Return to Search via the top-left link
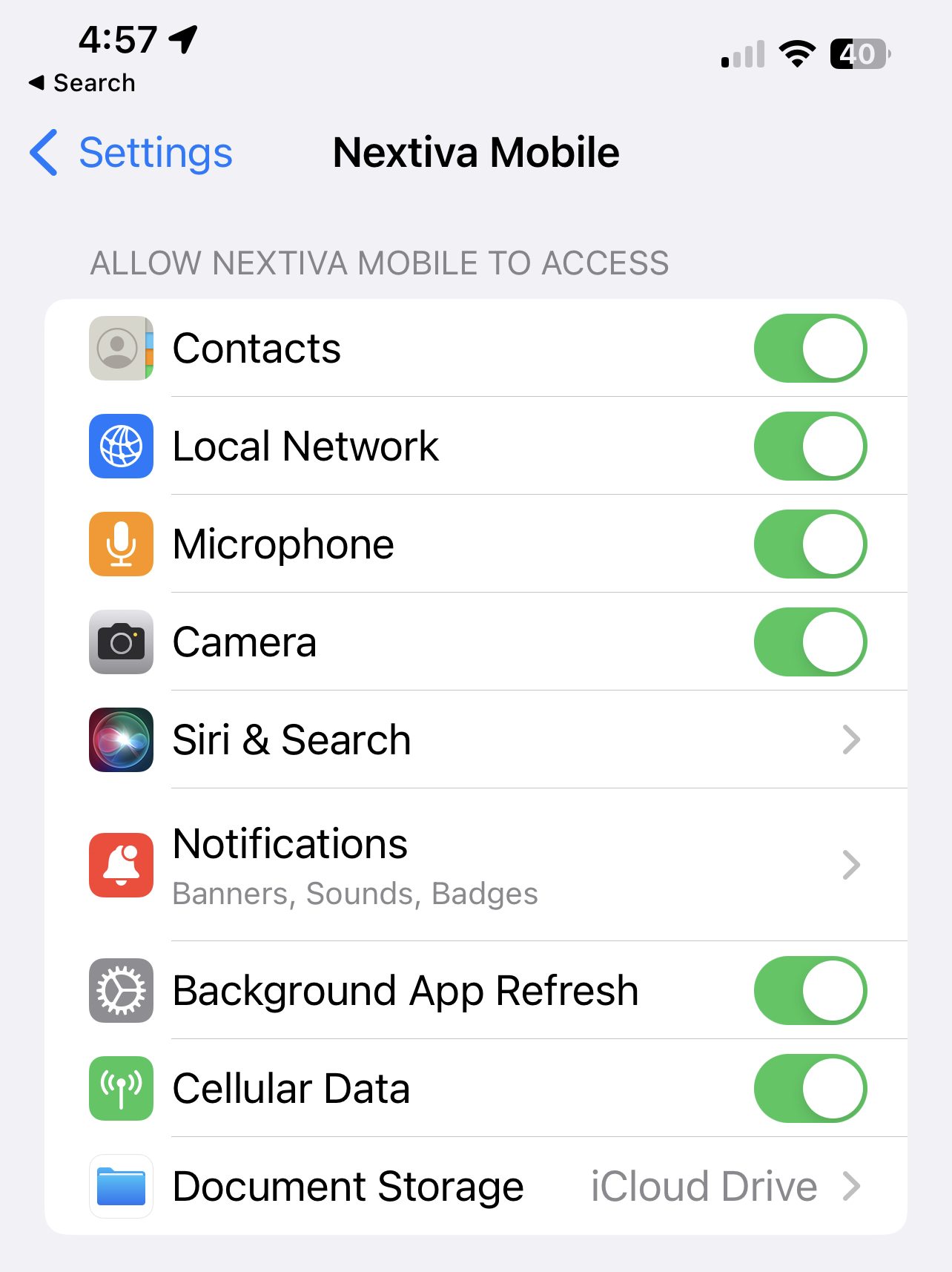This screenshot has height=1272, width=952. pyautogui.click(x=82, y=82)
